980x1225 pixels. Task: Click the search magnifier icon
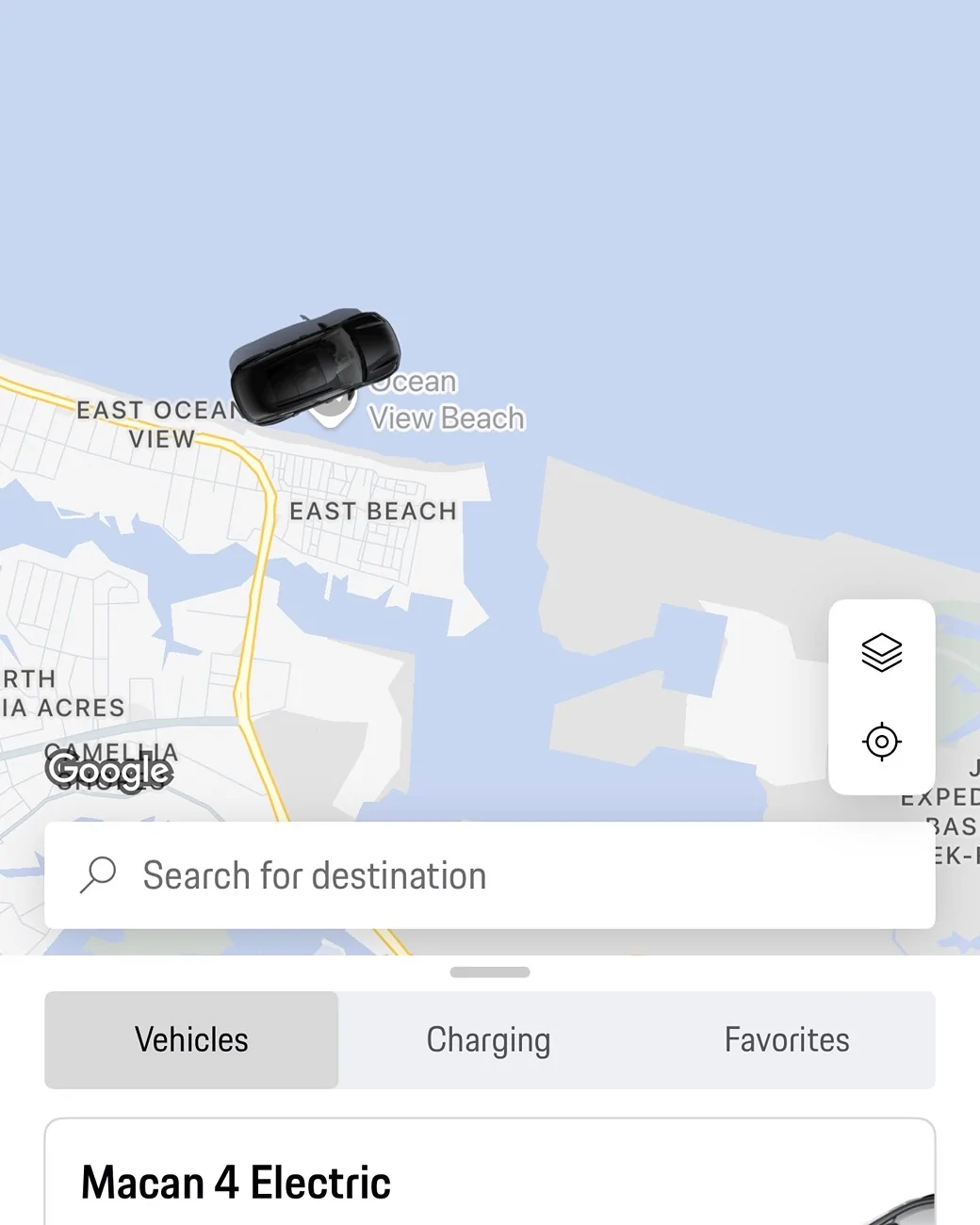tap(97, 874)
